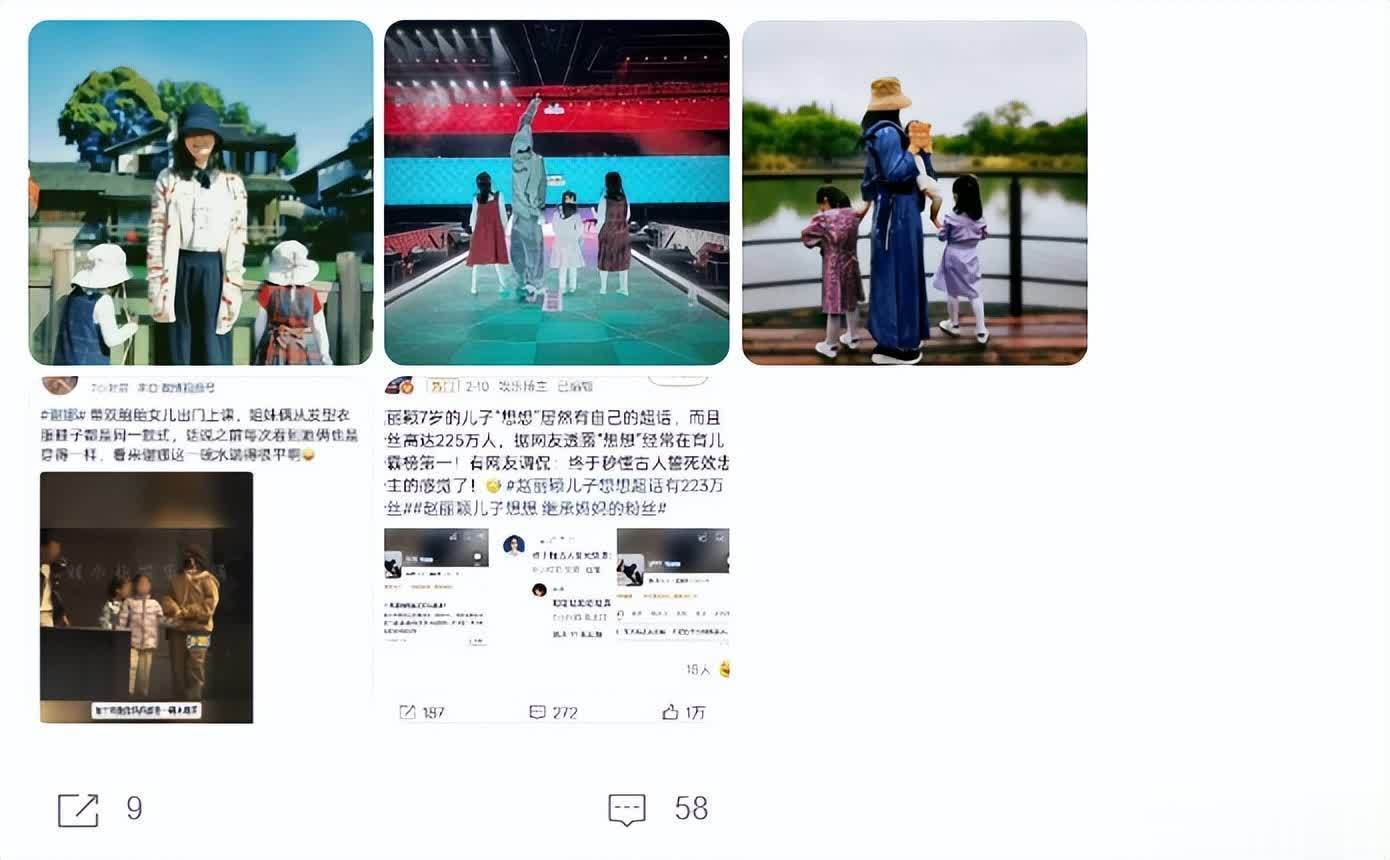
Task: Open the lakeside photo with straw hat
Action: (x=914, y=192)
